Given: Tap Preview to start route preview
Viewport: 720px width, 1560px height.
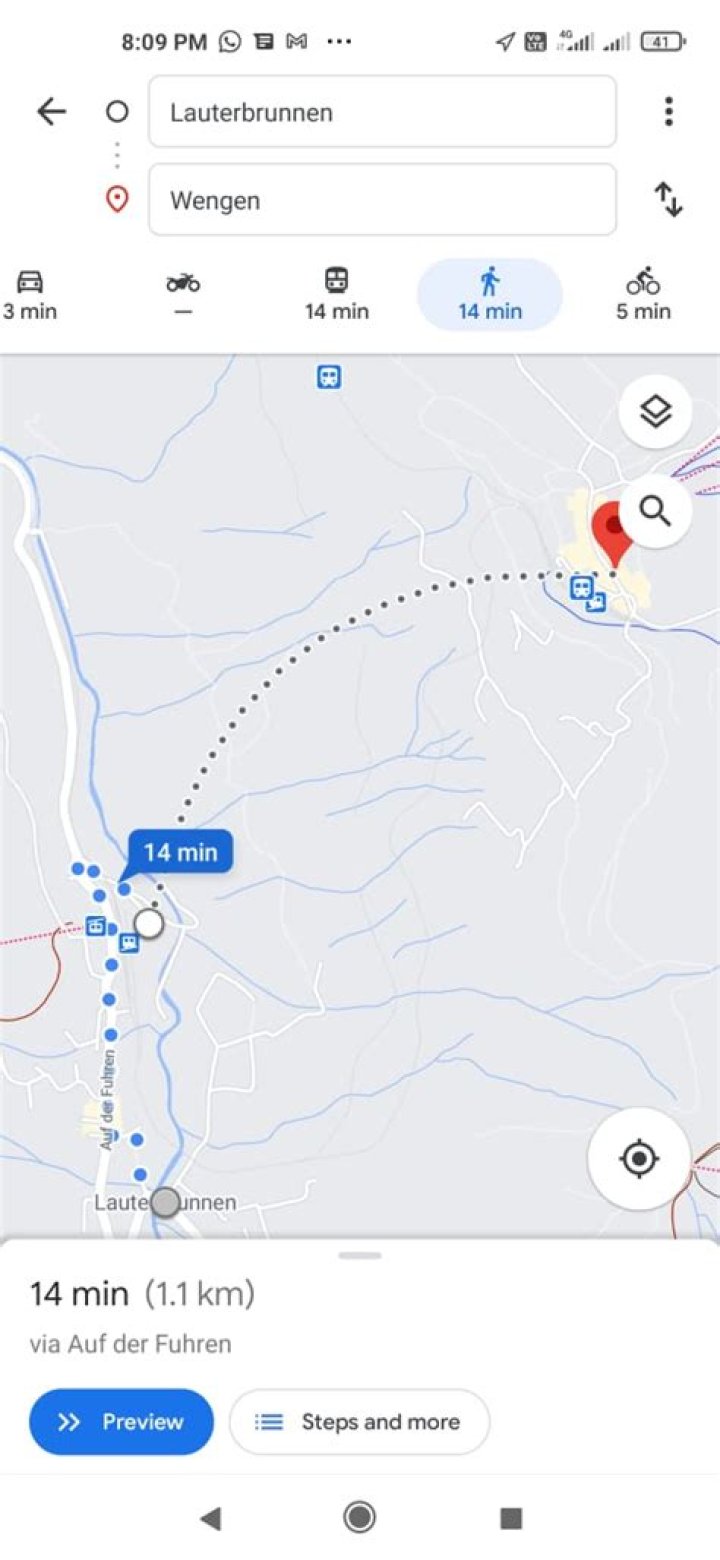Looking at the screenshot, I should [120, 1421].
